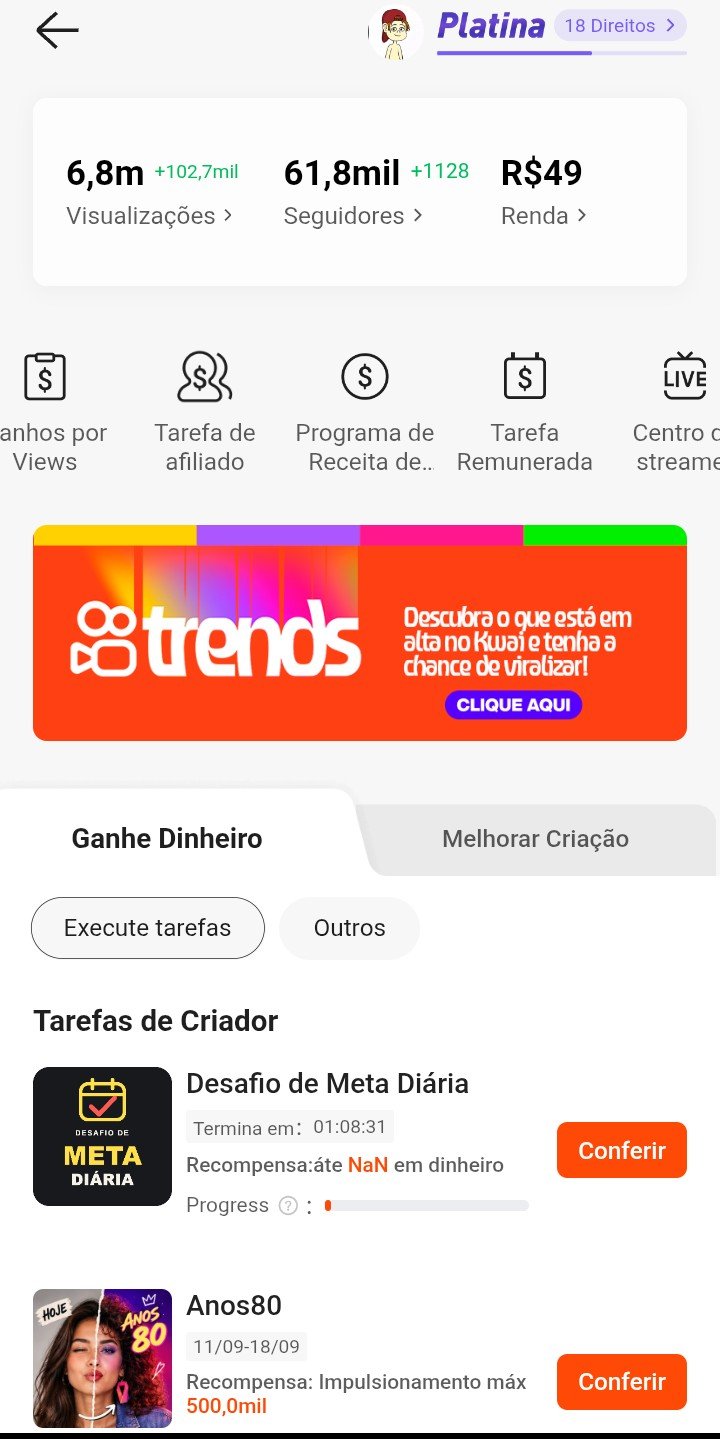Select the Execute tarefas chip

[x=148, y=928]
